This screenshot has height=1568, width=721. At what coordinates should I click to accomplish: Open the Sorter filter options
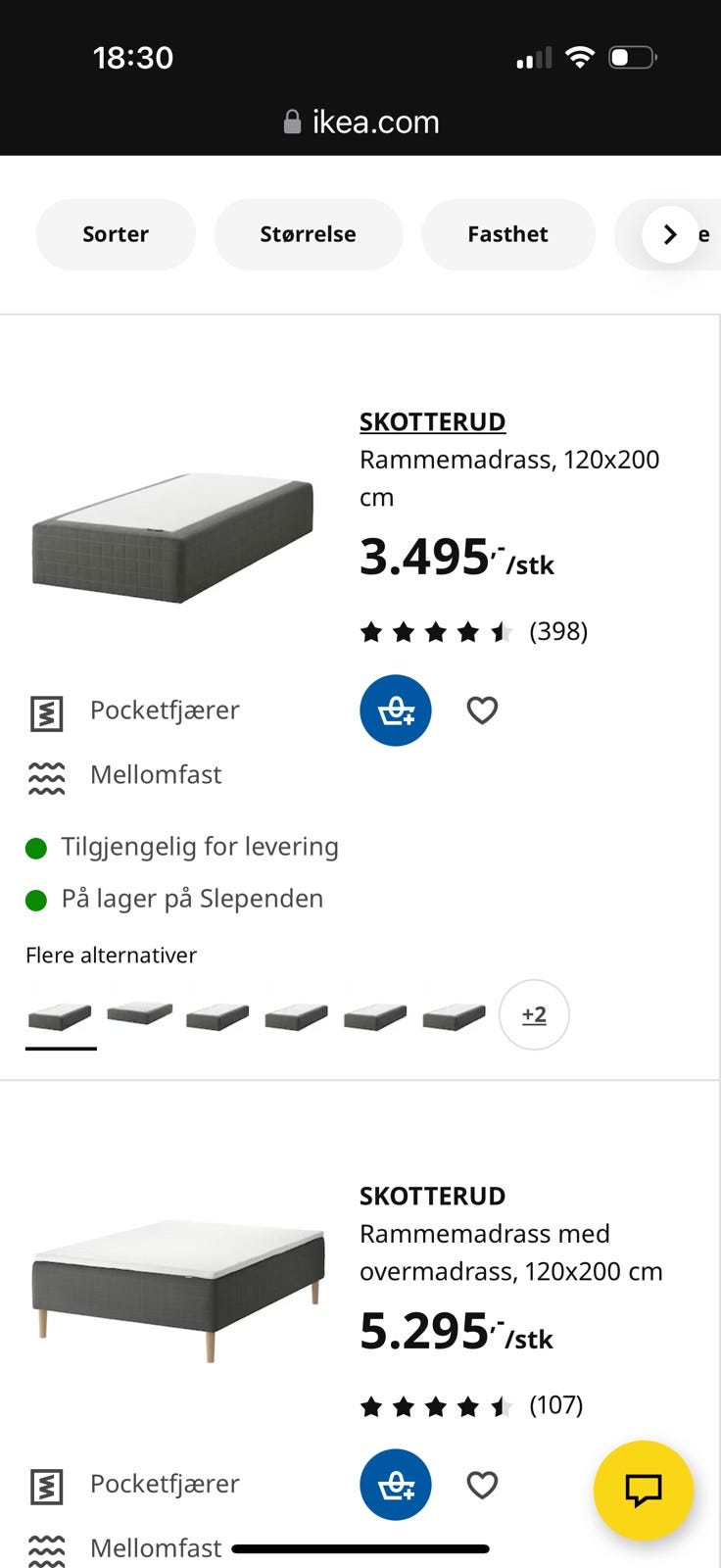115,234
